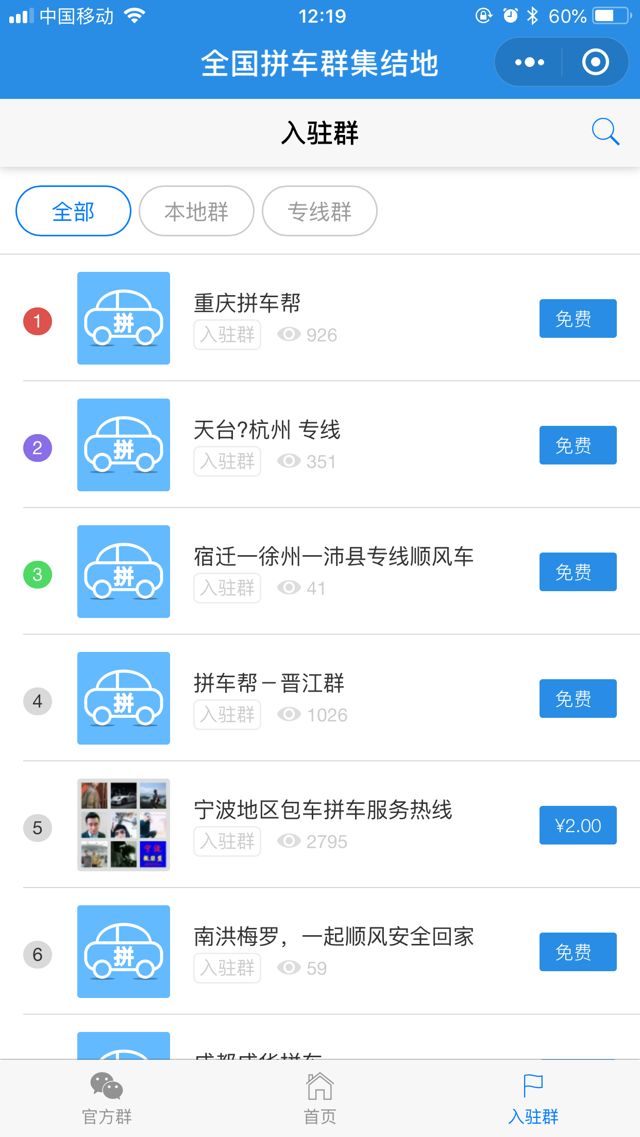640x1137 pixels.
Task: Join 宿迁一徐州一沛县专线顺风车 with its 免费 button
Action: (577, 572)
